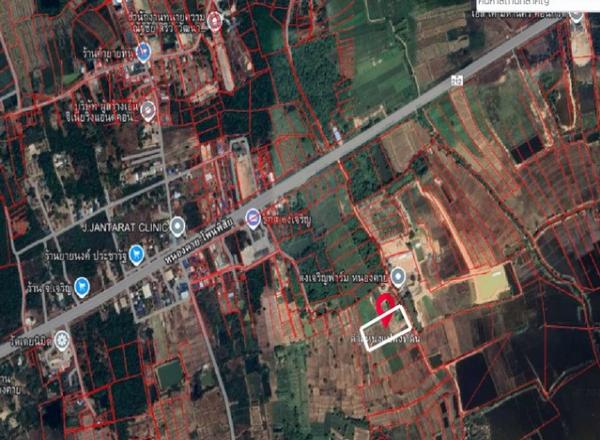Screen dimensions: 600x440
Task: Select the J.JANTARAT CLINIC map pin
Action: click(x=178, y=227)
